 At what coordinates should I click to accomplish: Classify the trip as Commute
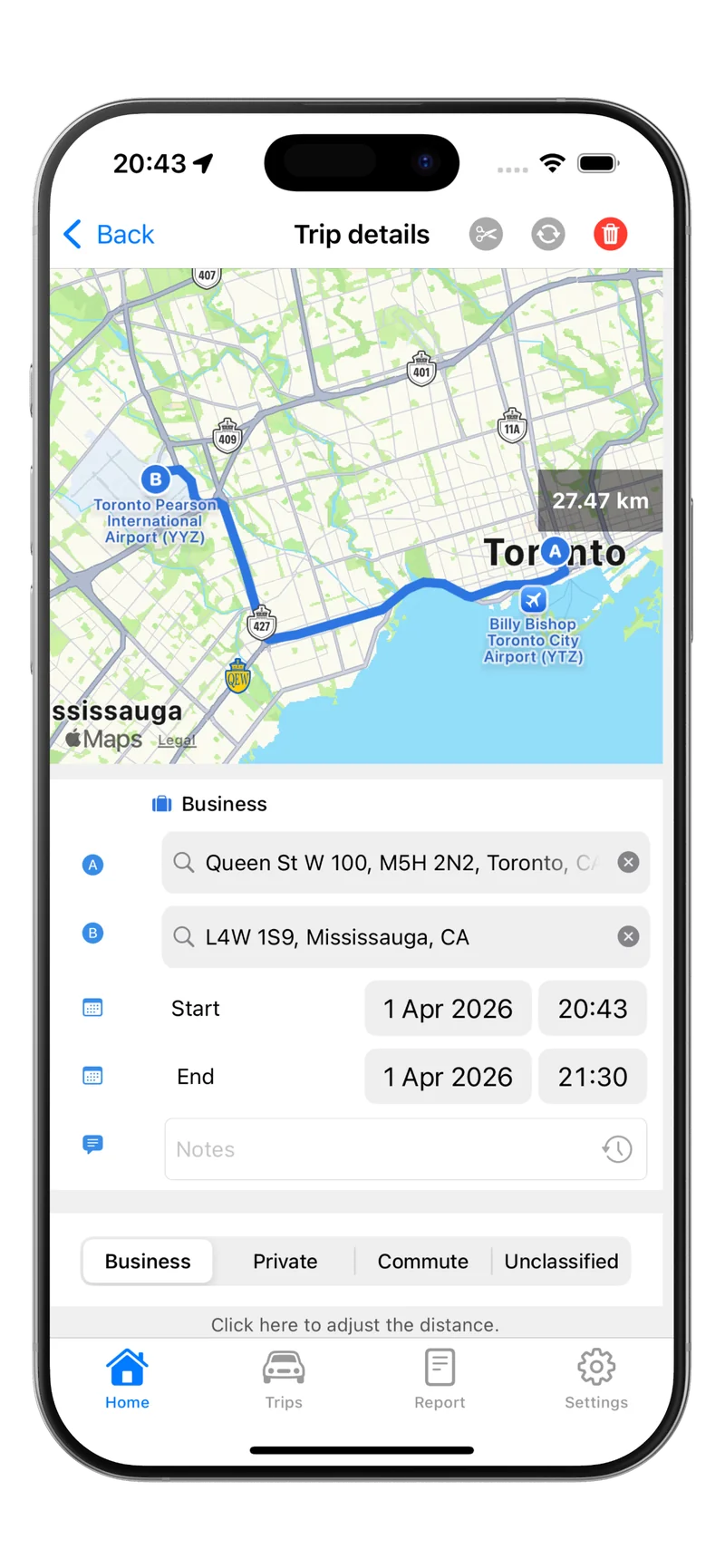pyautogui.click(x=422, y=1261)
